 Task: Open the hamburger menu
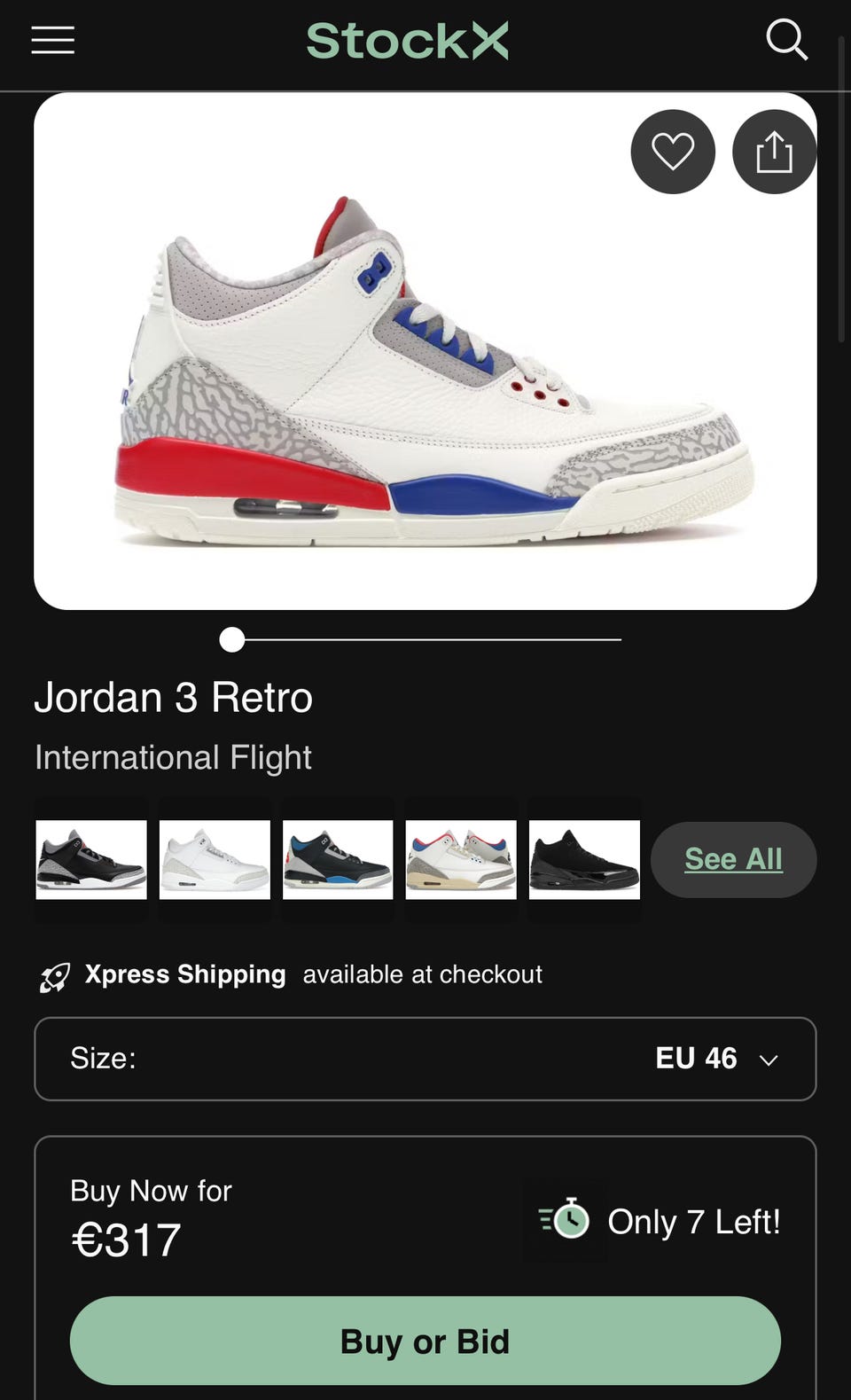point(53,40)
